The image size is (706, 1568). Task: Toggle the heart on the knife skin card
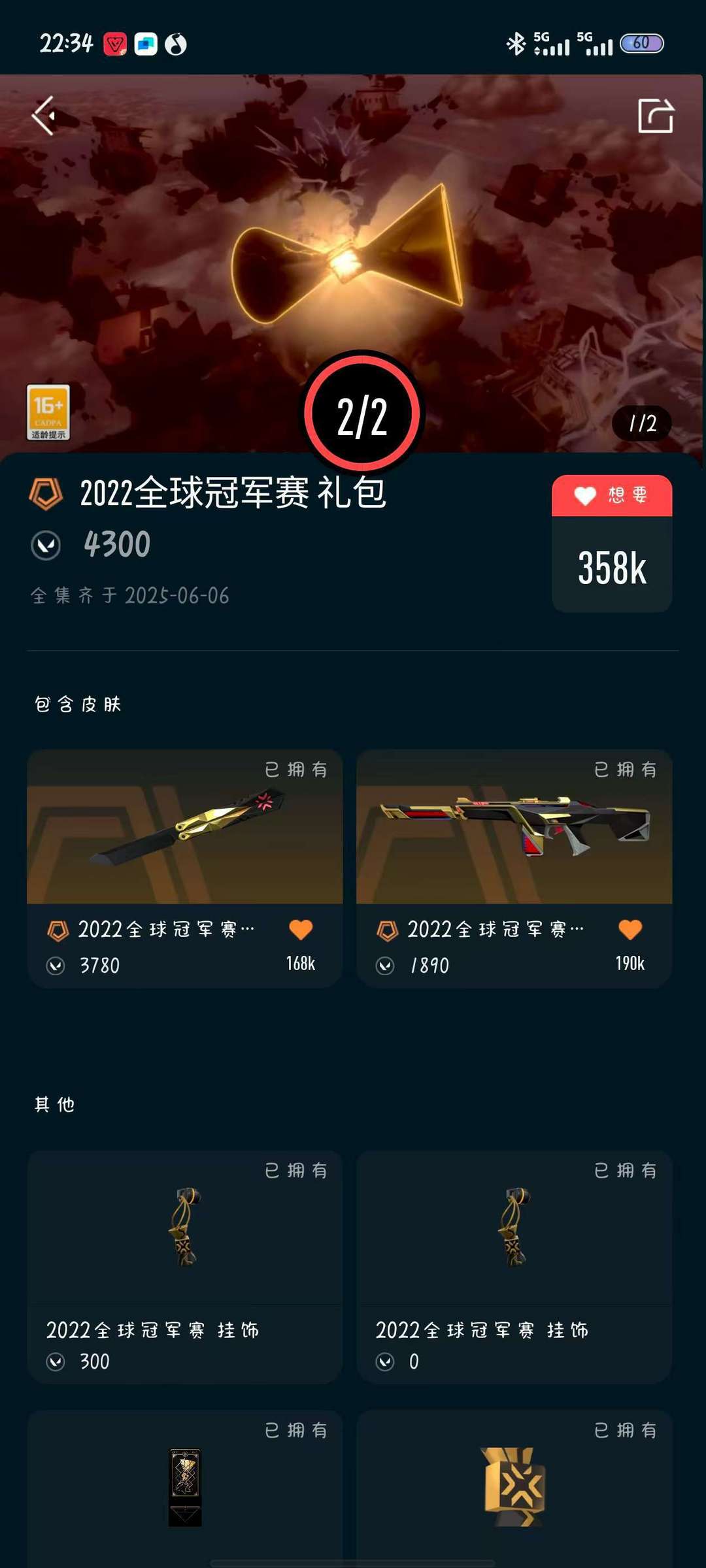pyautogui.click(x=302, y=928)
